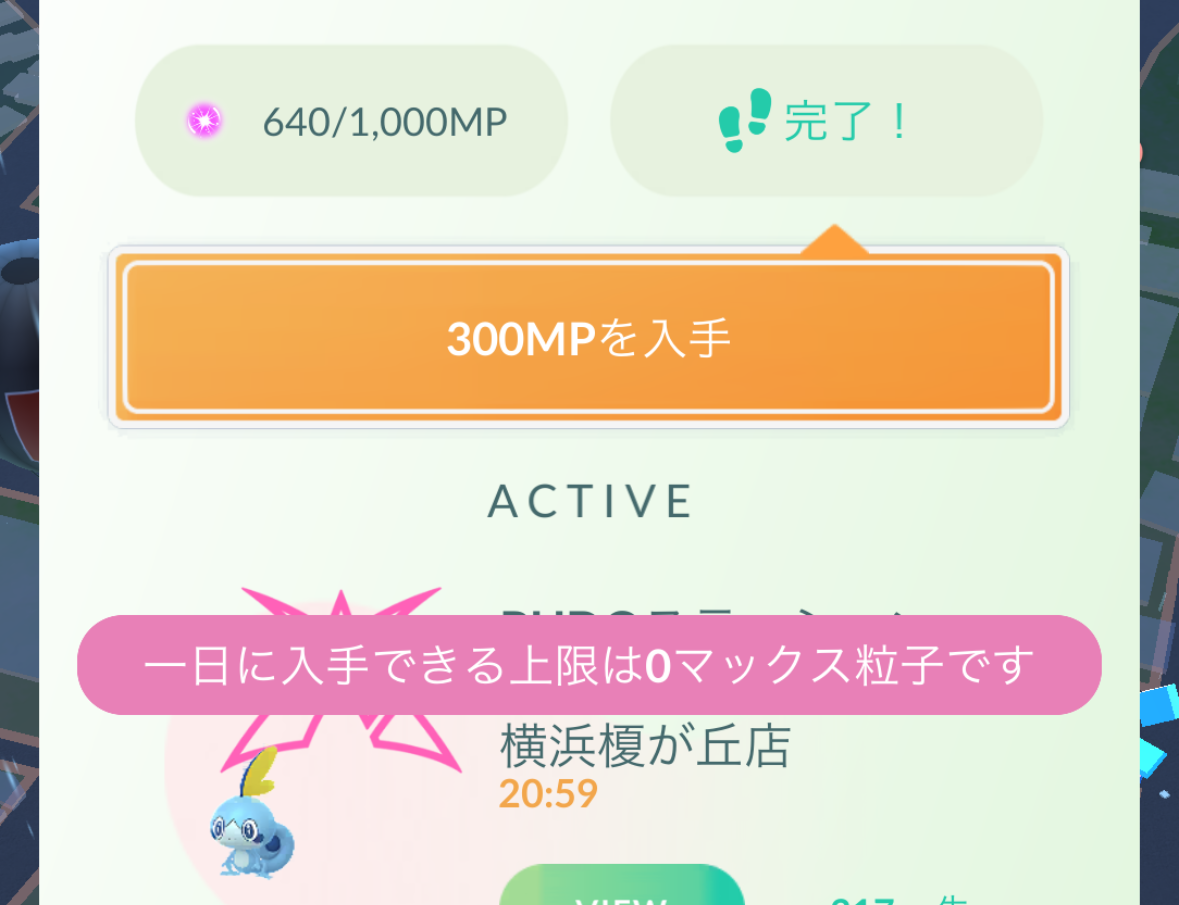This screenshot has width=1179, height=905.
Task: Collect the 300MP reward
Action: coord(588,339)
